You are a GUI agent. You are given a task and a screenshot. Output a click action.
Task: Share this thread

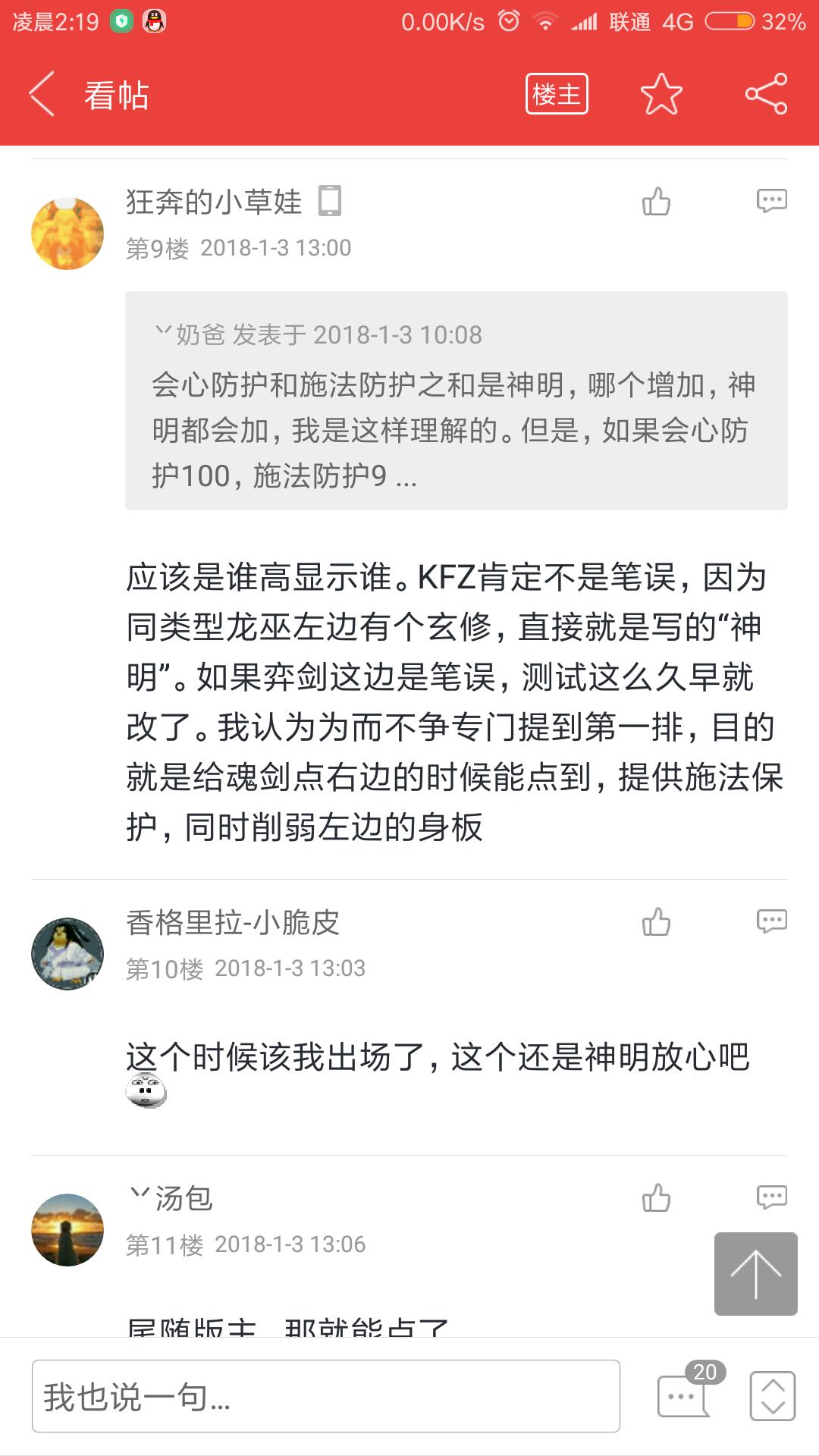click(x=766, y=94)
